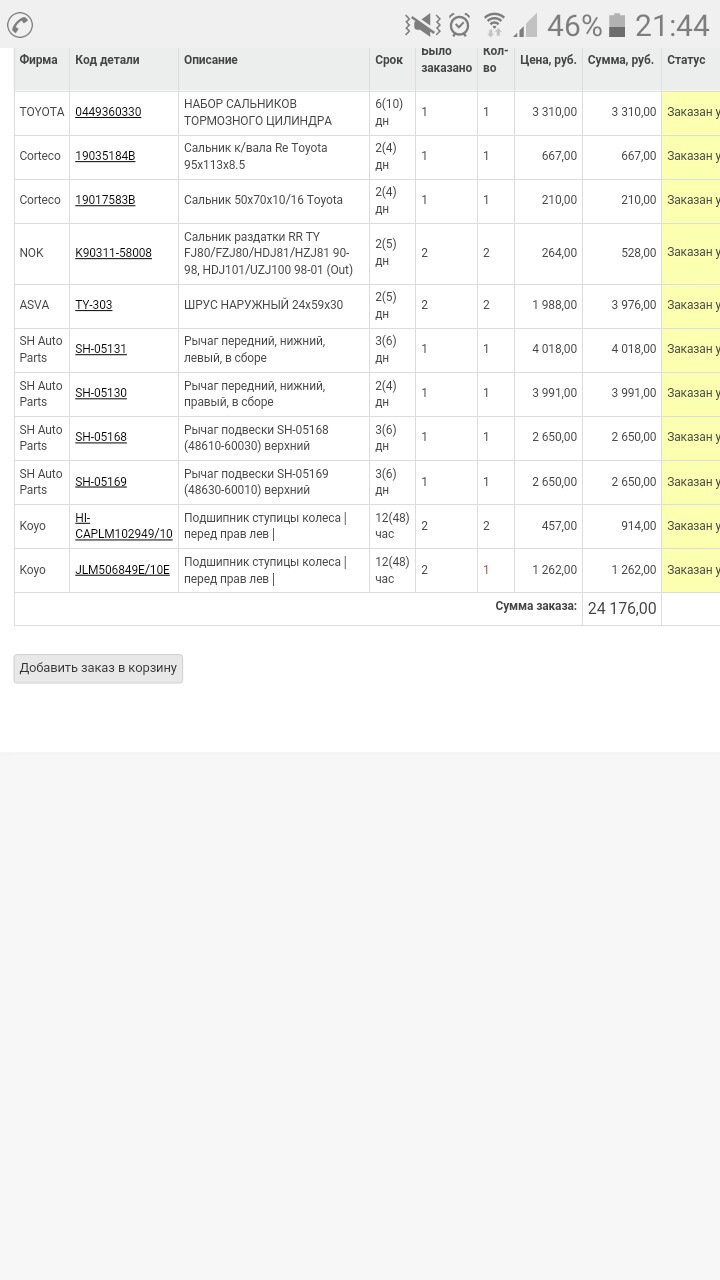Viewport: 720px width, 1280px height.
Task: Open part code 0449360330 link
Action: pyautogui.click(x=108, y=112)
